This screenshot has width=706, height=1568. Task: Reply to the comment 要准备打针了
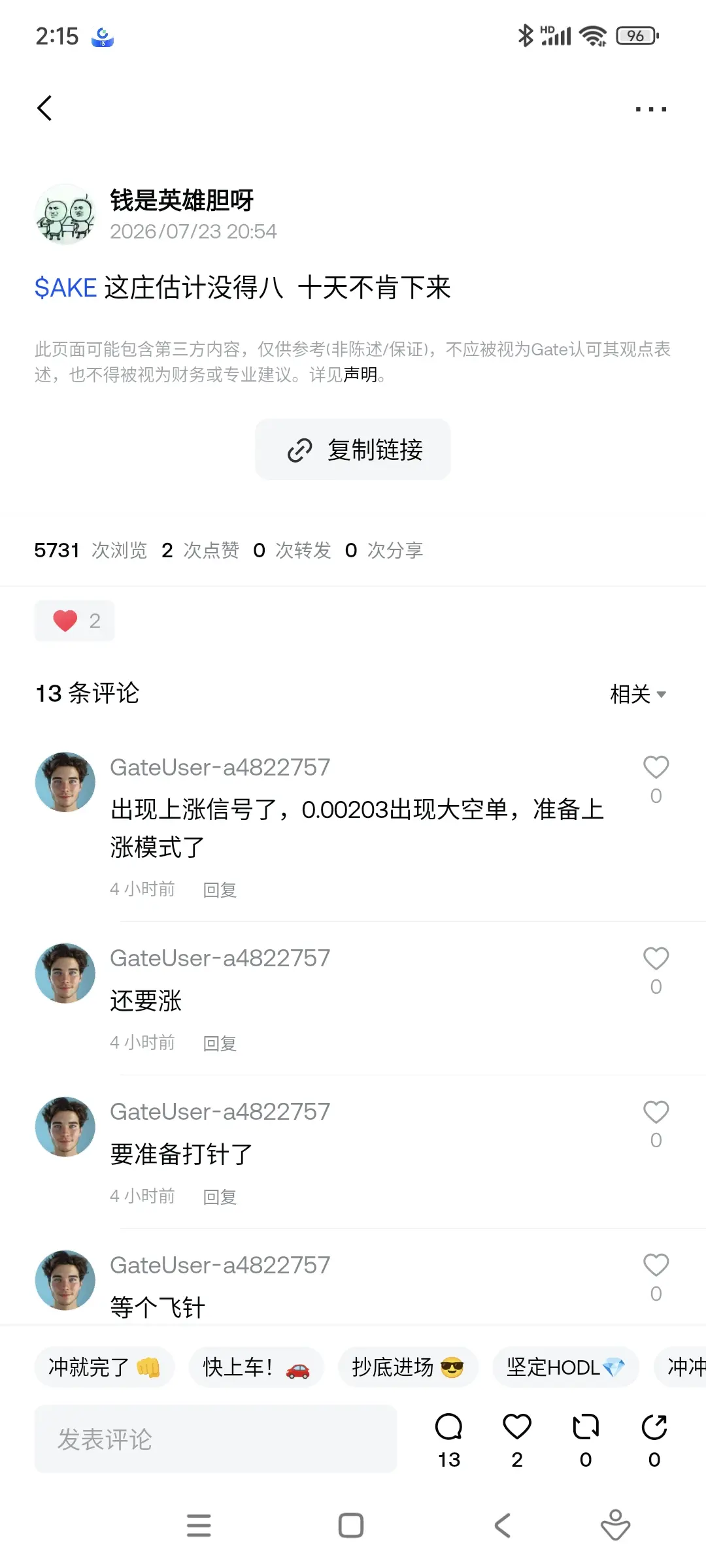point(220,1196)
